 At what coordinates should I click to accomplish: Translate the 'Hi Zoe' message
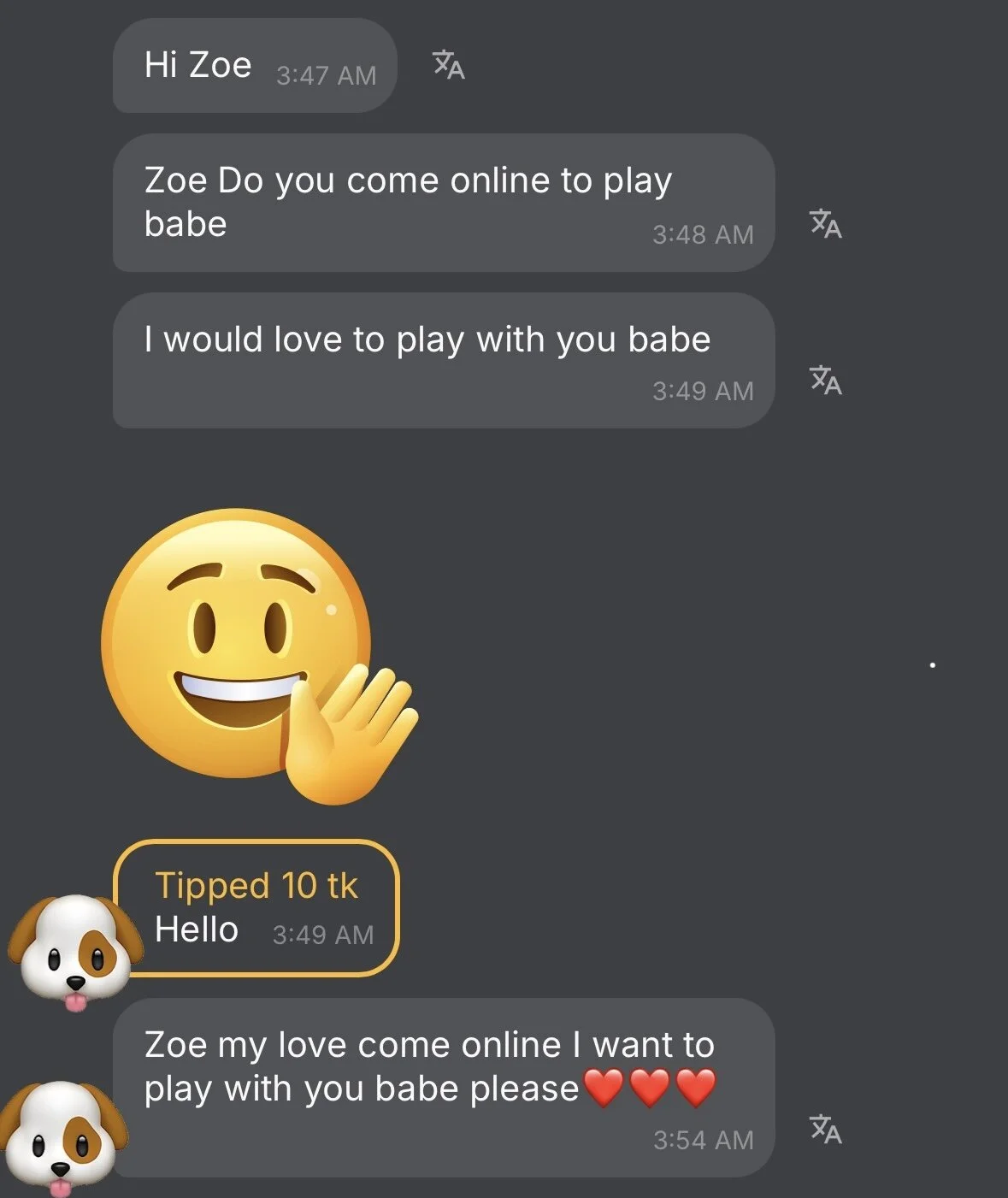449,65
